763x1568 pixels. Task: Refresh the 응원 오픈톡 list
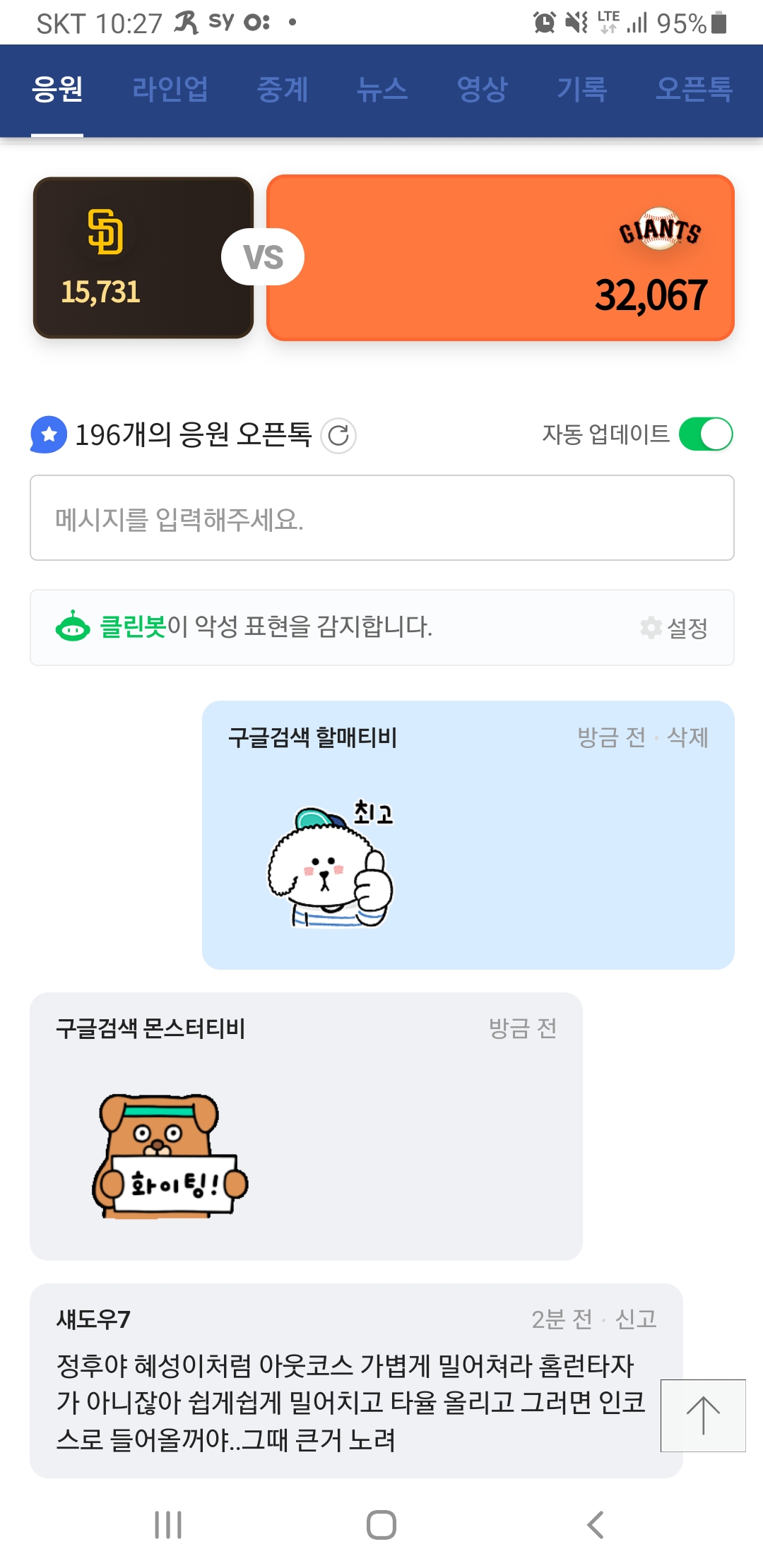(338, 436)
